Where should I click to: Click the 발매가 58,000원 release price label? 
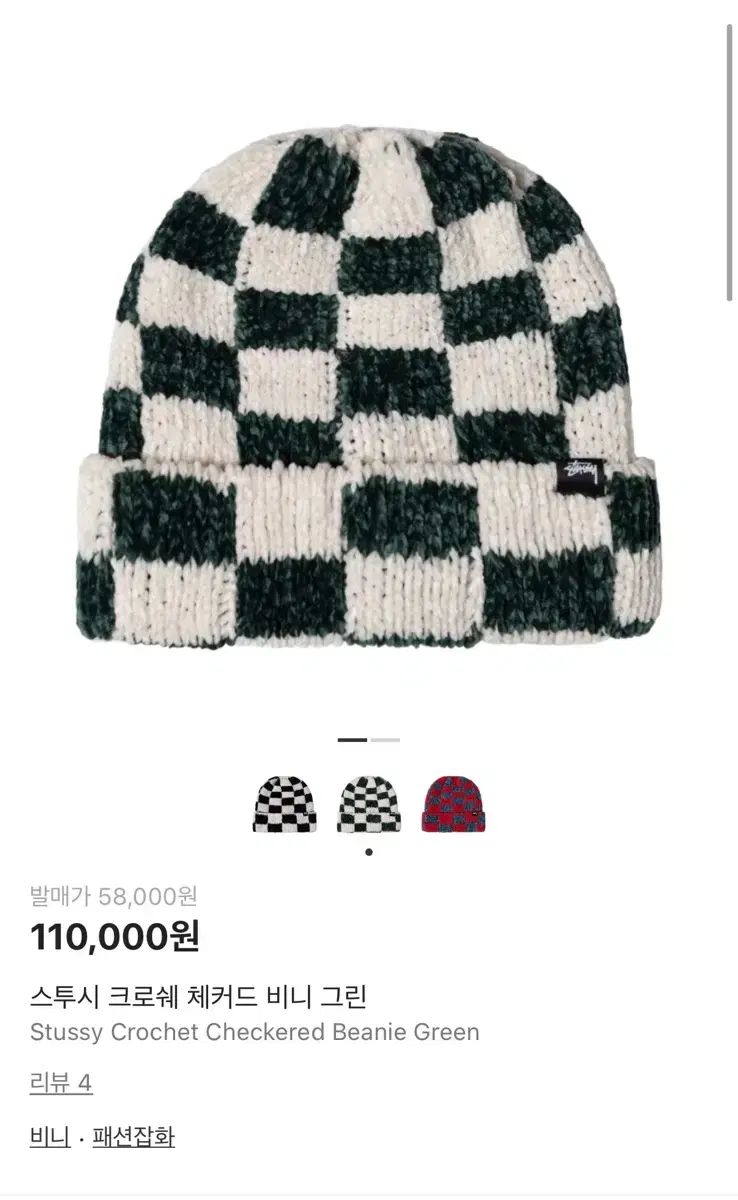(x=113, y=897)
